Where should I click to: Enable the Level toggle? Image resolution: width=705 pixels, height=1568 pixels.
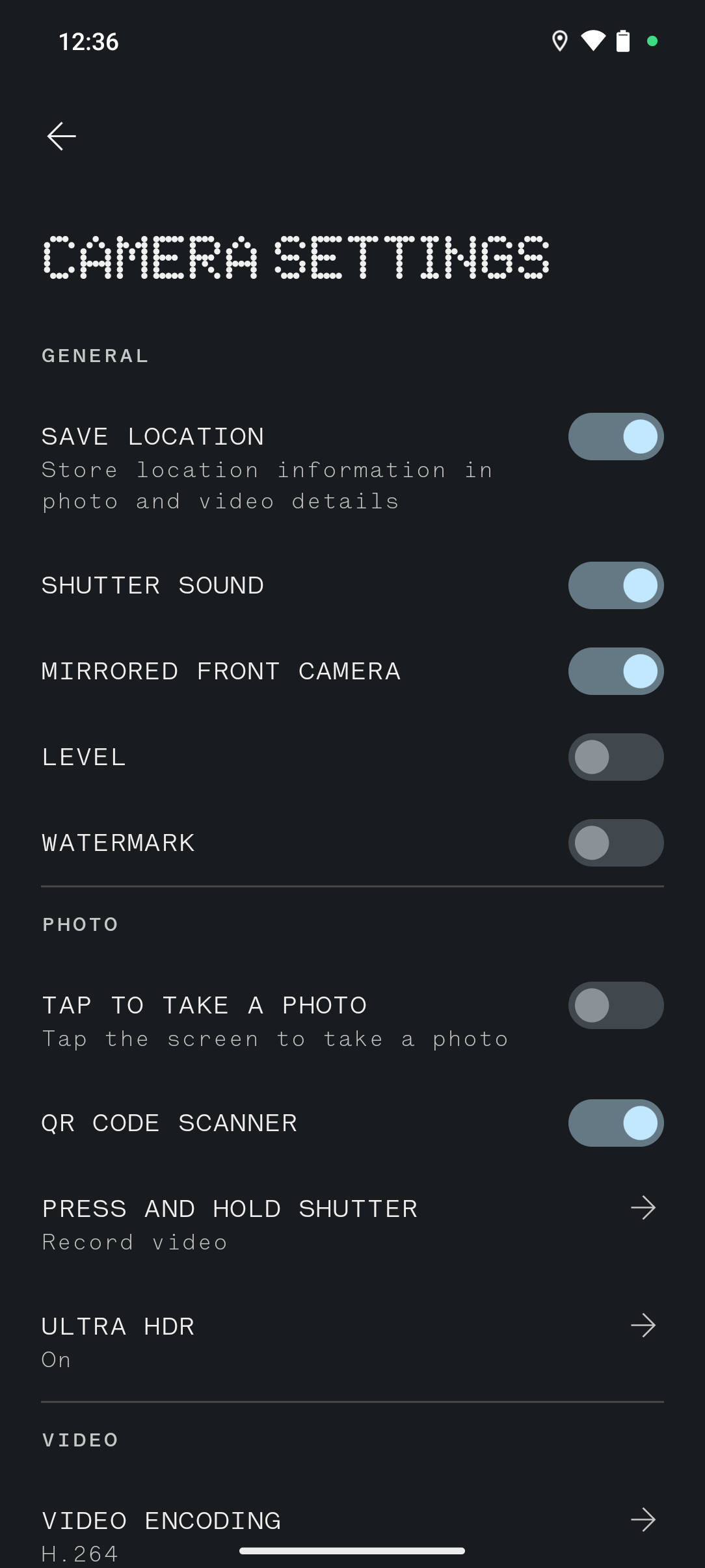[615, 757]
